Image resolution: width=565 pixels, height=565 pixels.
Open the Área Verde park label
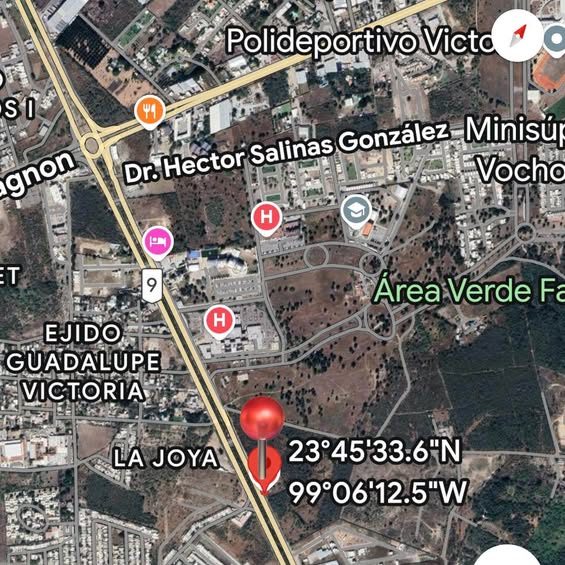(x=468, y=291)
